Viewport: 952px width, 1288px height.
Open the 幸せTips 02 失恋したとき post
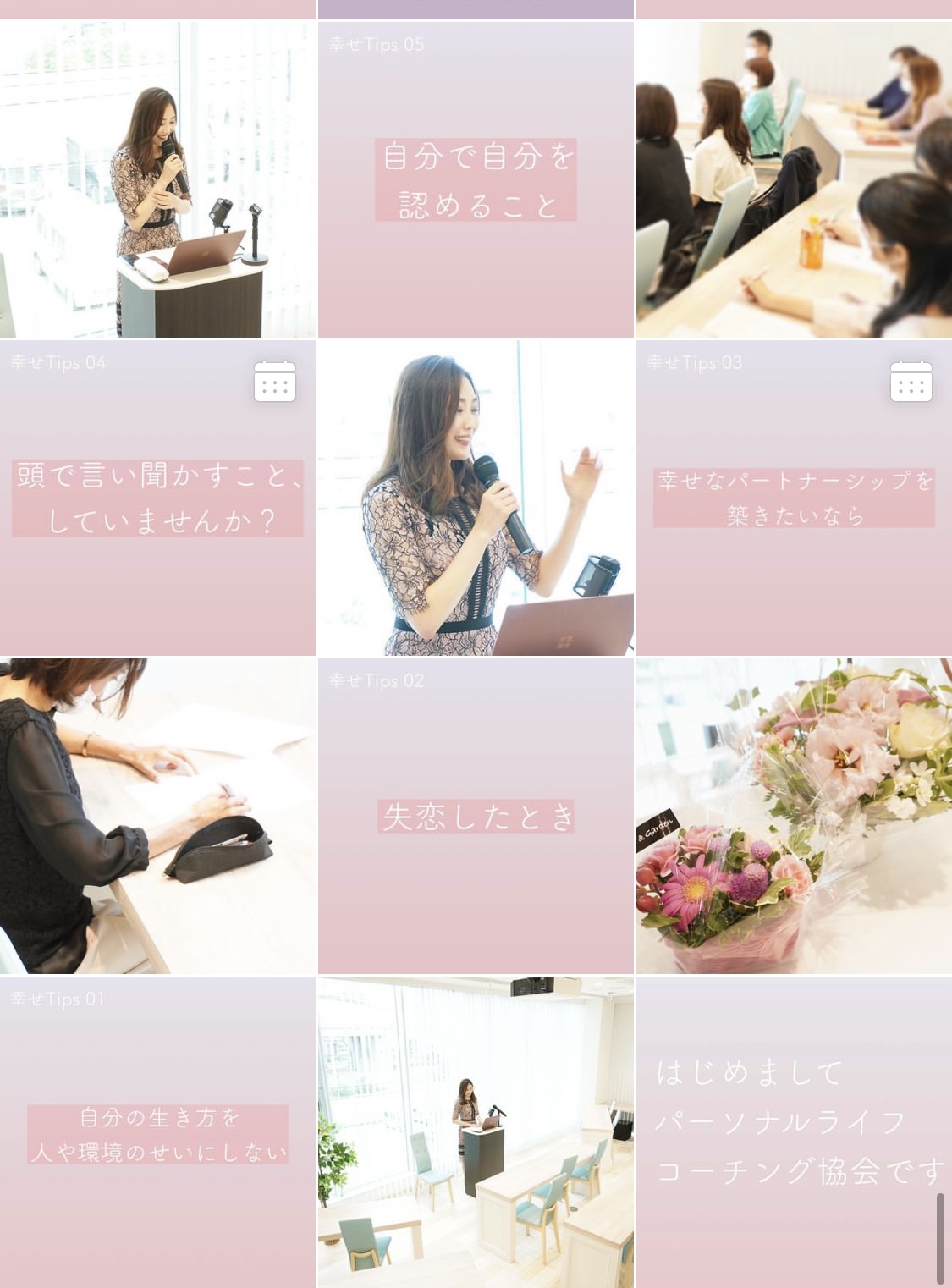(476, 816)
